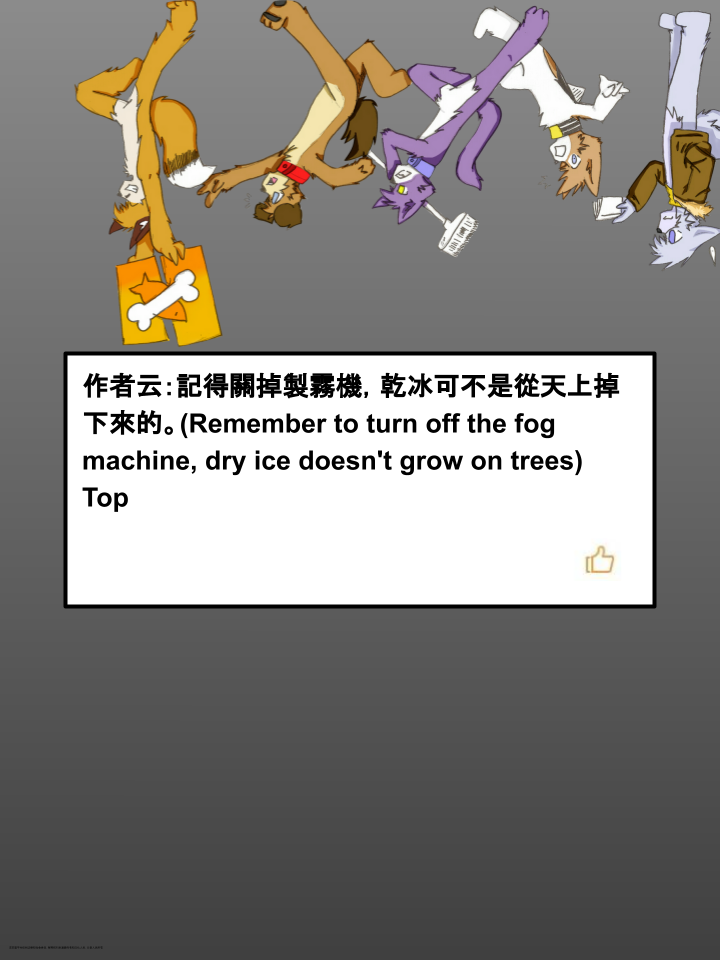Click the gray gradient background area
The height and width of the screenshot is (960, 720).
coord(360,780)
